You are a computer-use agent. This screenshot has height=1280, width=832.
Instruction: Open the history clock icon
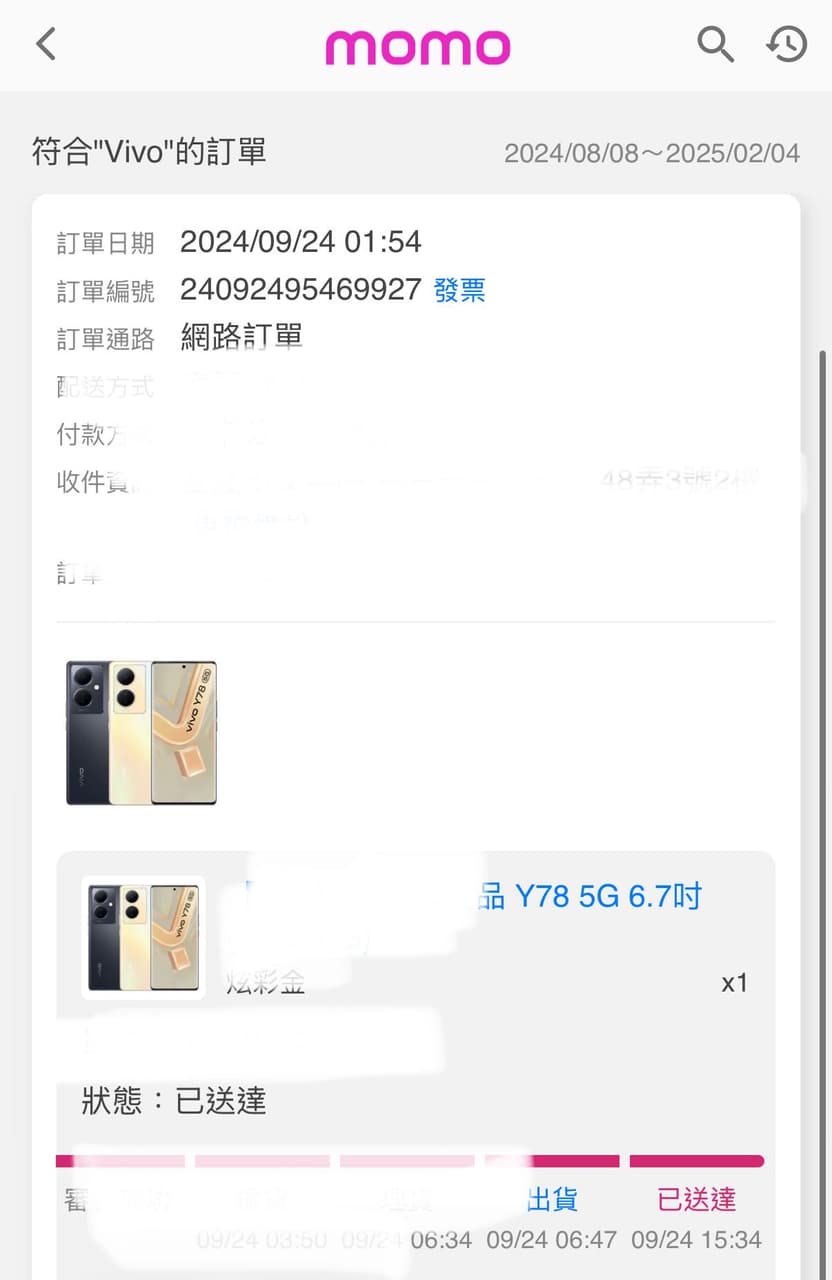tap(787, 45)
